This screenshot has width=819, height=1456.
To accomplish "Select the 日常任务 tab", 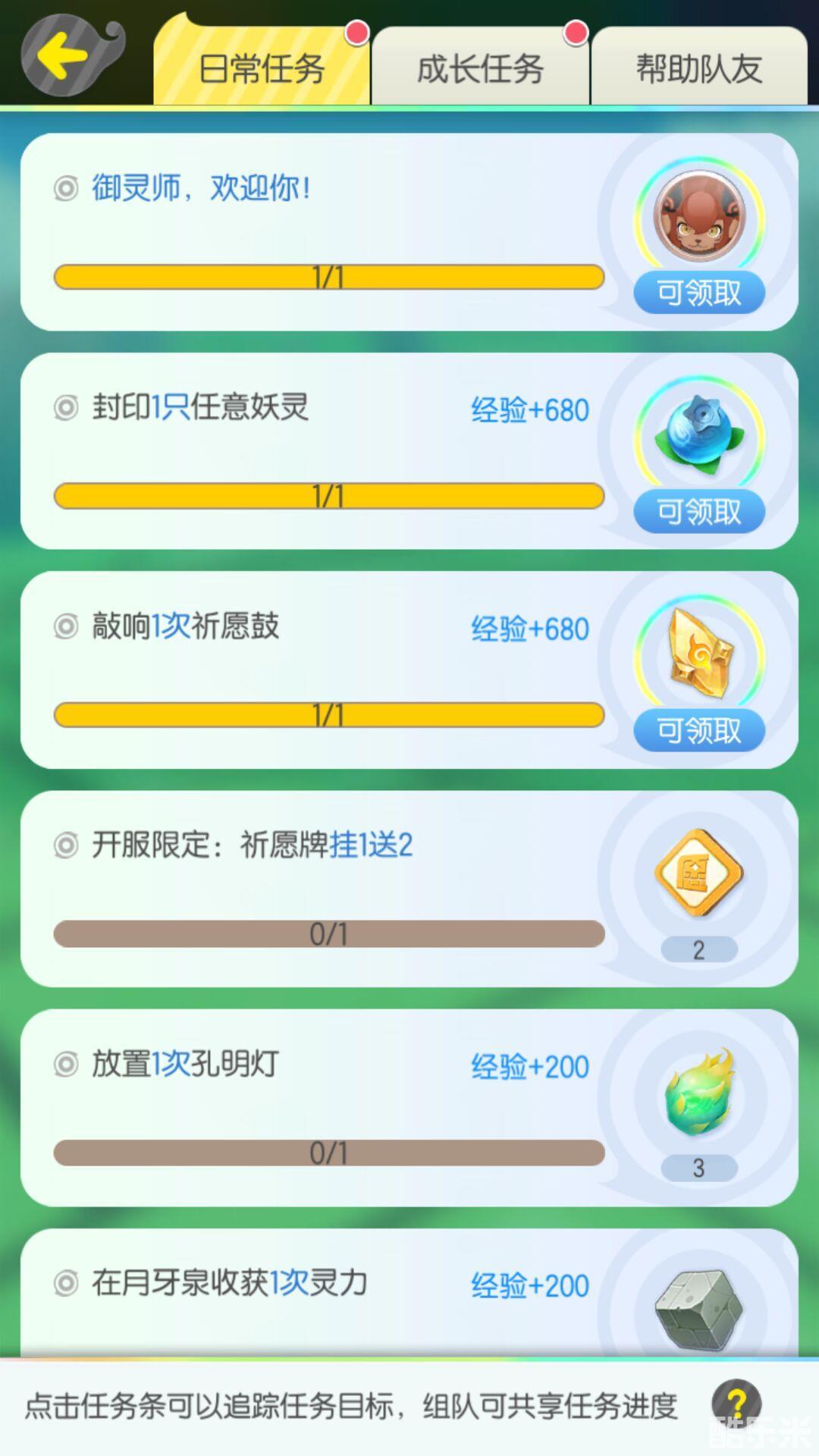I will 262,67.
